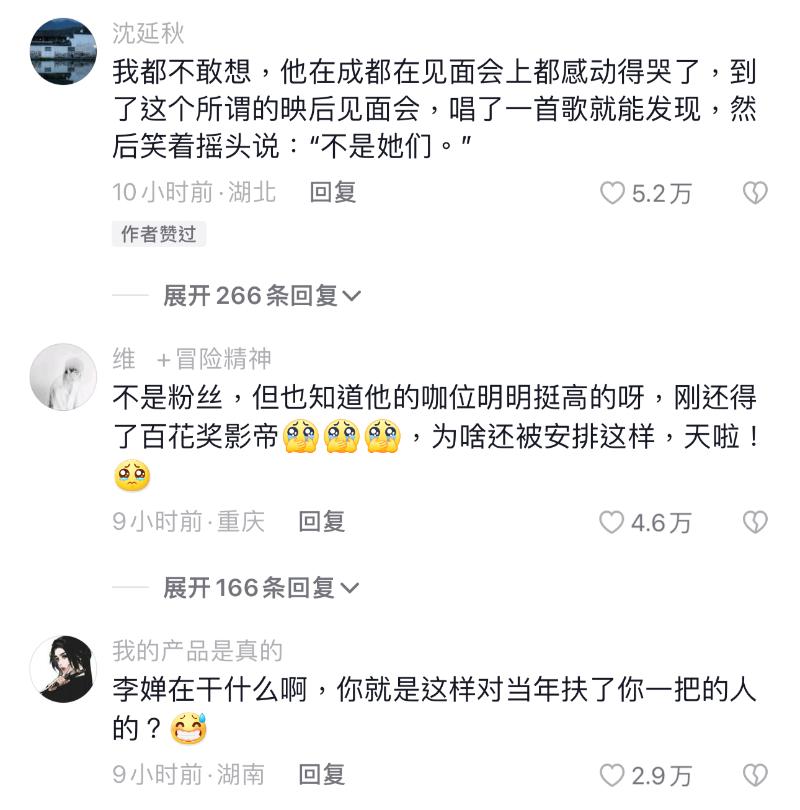The image size is (800, 810).
Task: Like the comment with 2.9万 likes
Action: 611,774
